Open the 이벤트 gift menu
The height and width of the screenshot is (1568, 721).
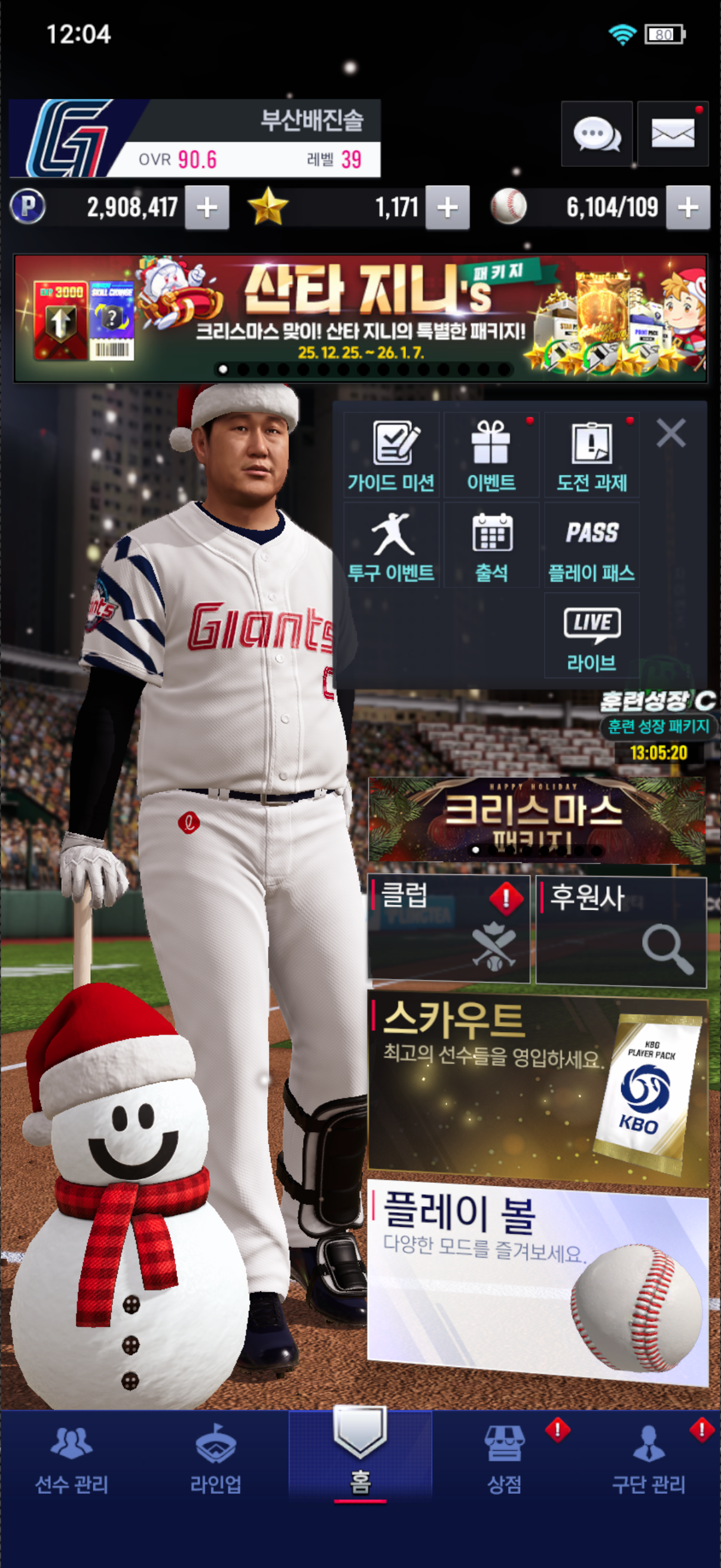coord(491,454)
